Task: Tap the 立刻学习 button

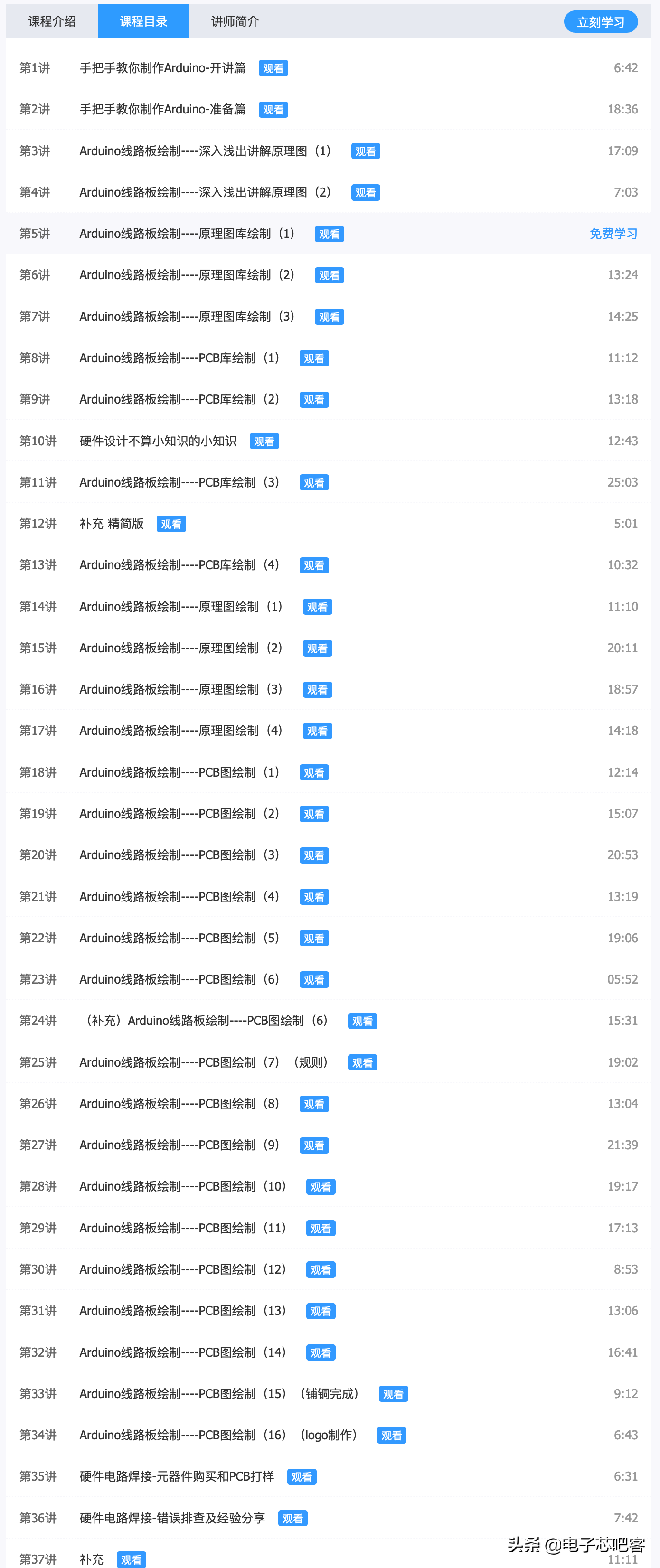Action: [x=600, y=22]
